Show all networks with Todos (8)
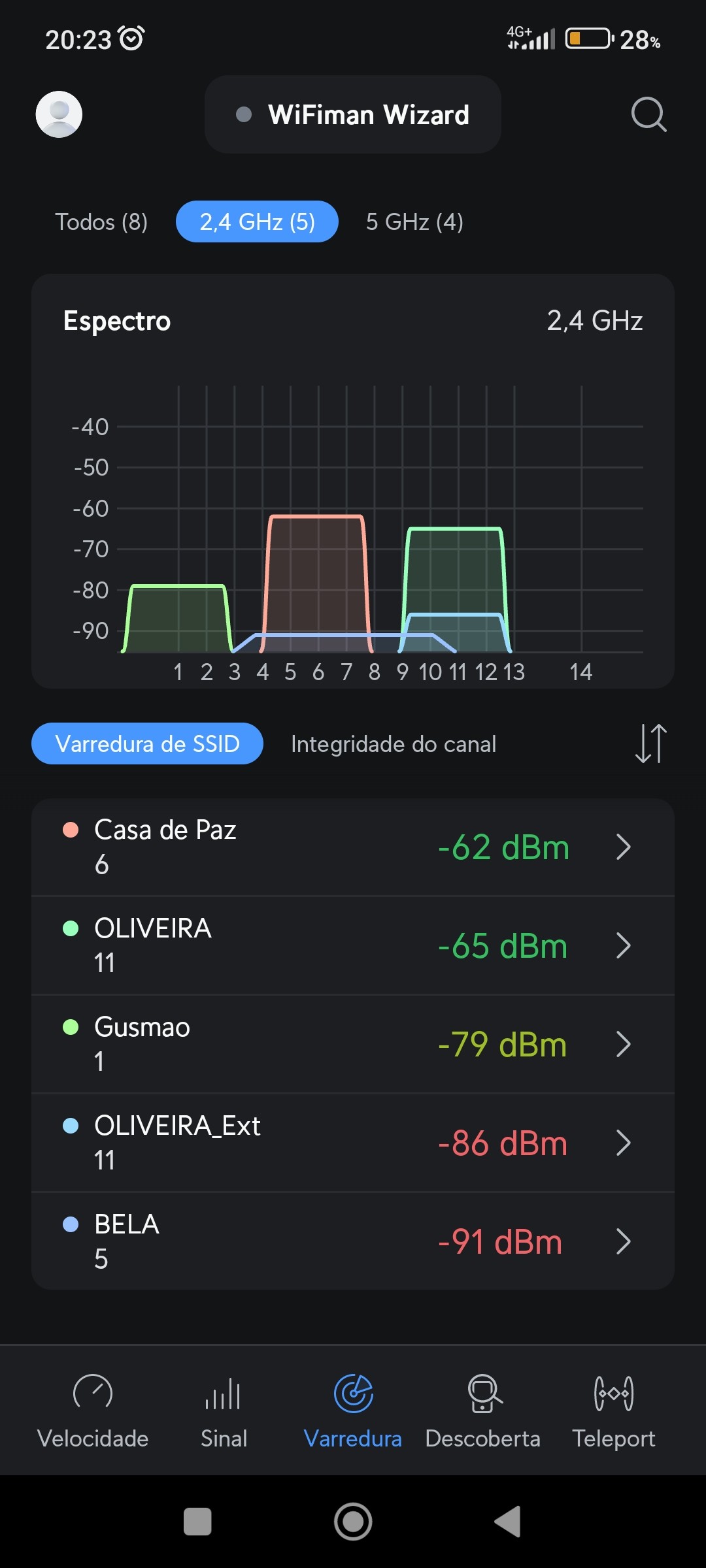 pos(101,222)
